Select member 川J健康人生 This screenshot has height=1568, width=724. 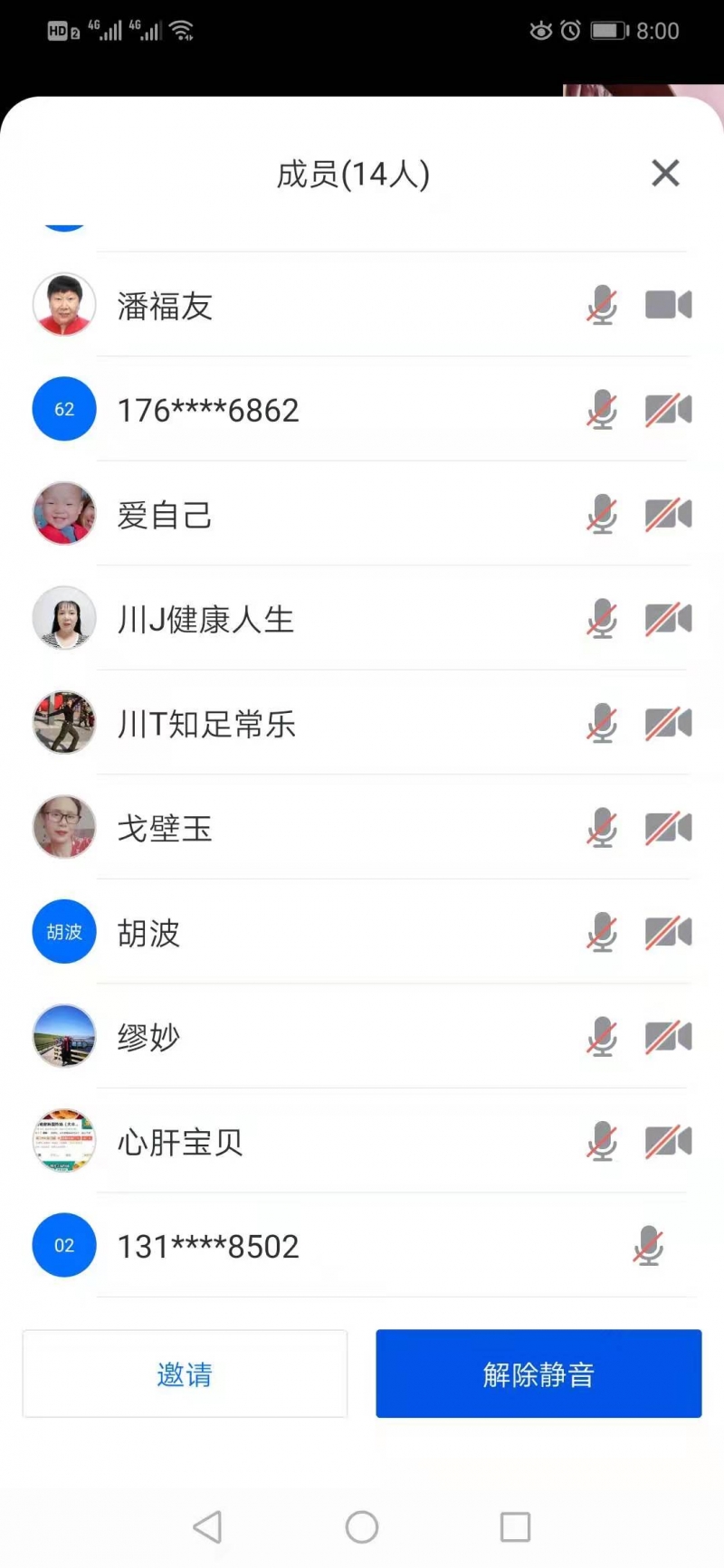pyautogui.click(x=206, y=620)
